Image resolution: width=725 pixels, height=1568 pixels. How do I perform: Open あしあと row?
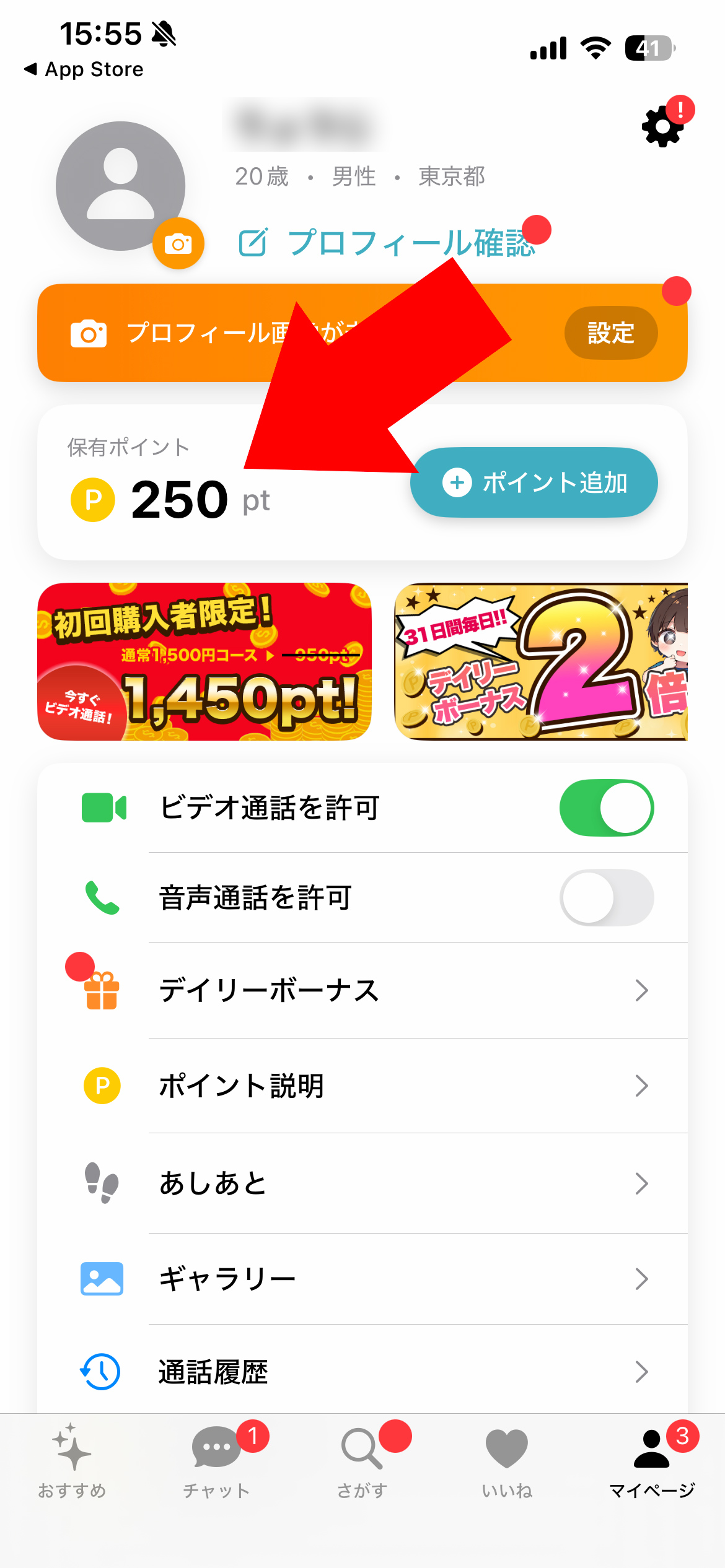tap(403, 1183)
